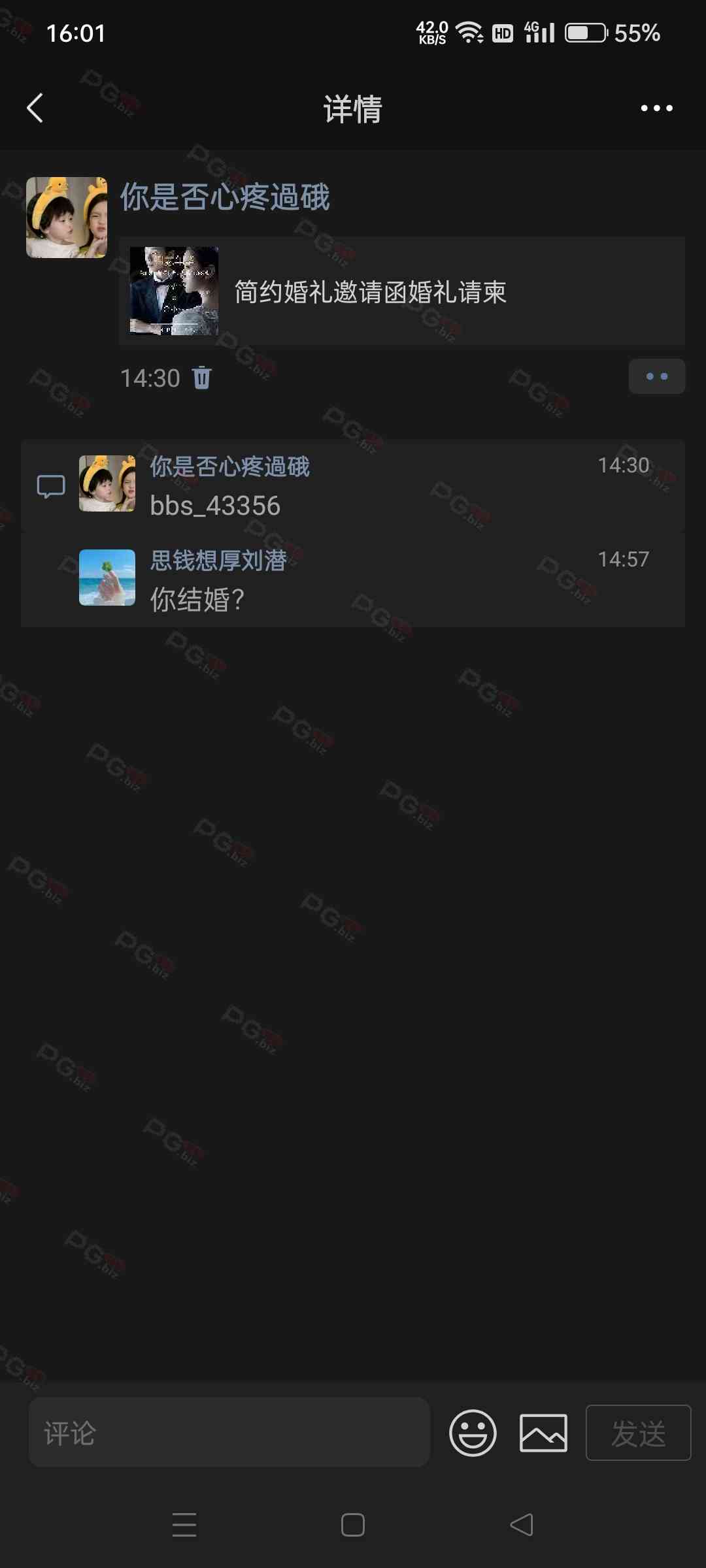
Task: Attach a picture to the comment
Action: pos(543,1433)
